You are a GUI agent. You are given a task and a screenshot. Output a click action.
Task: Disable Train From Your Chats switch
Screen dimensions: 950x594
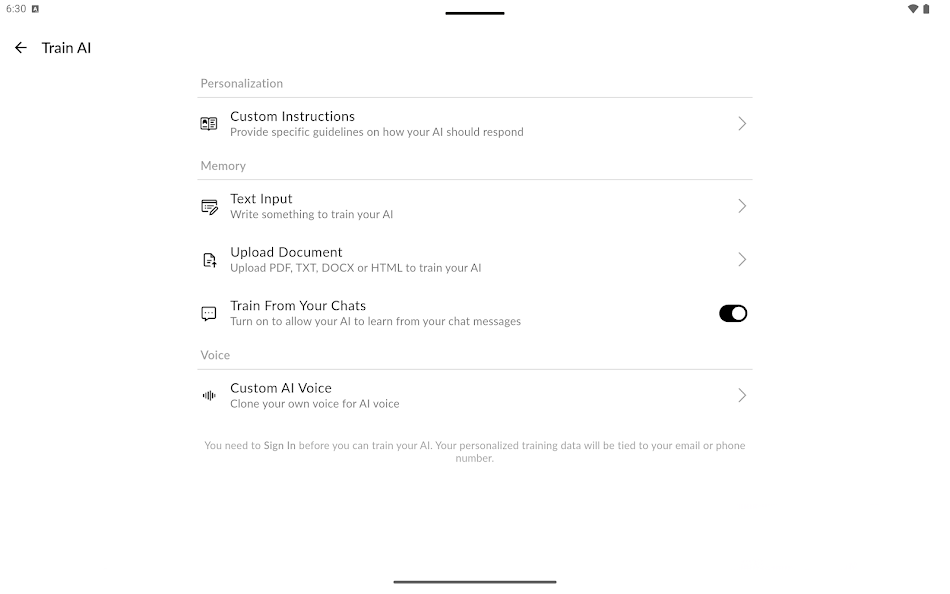point(732,314)
